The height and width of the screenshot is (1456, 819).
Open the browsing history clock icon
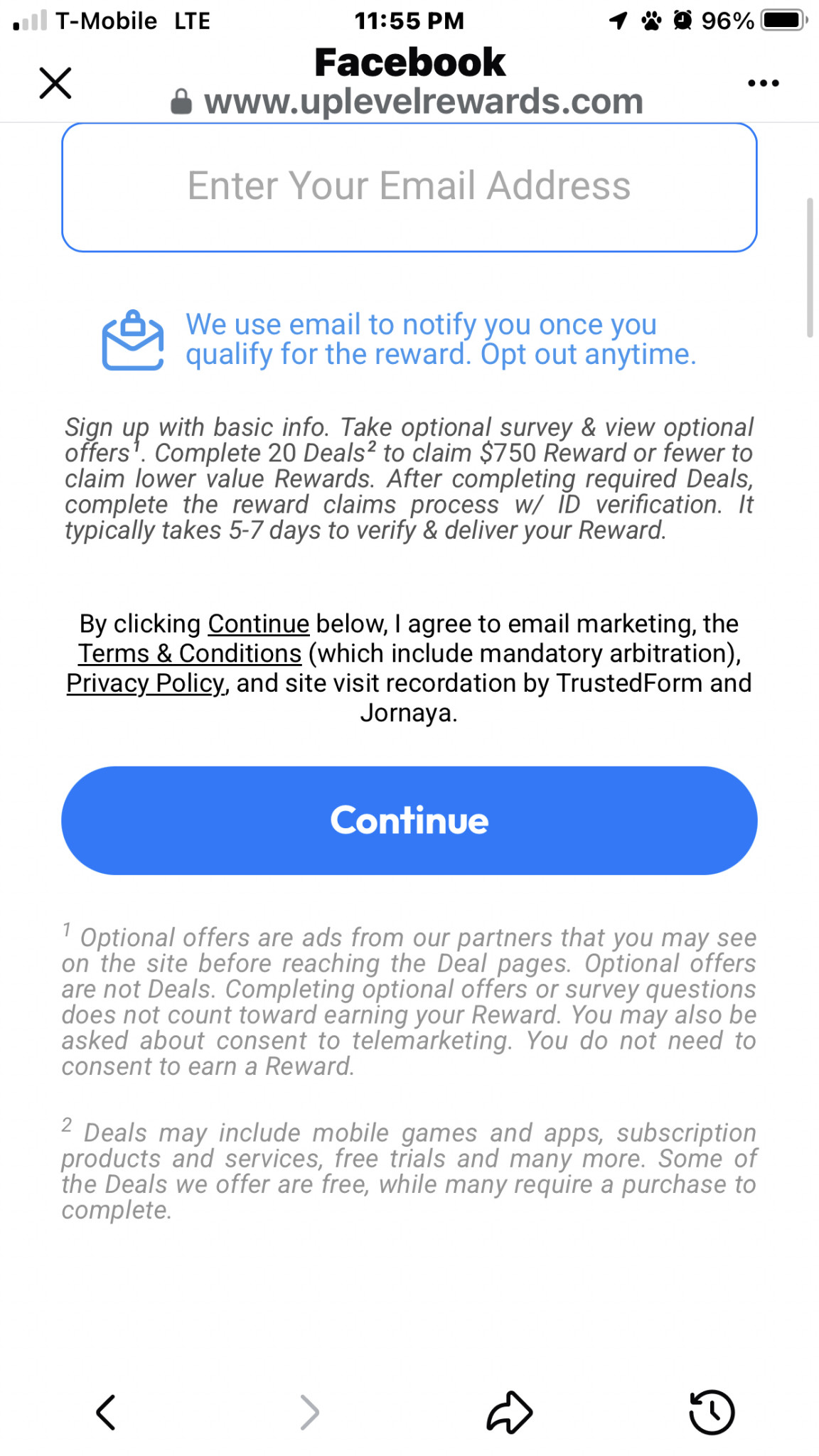(712, 1411)
